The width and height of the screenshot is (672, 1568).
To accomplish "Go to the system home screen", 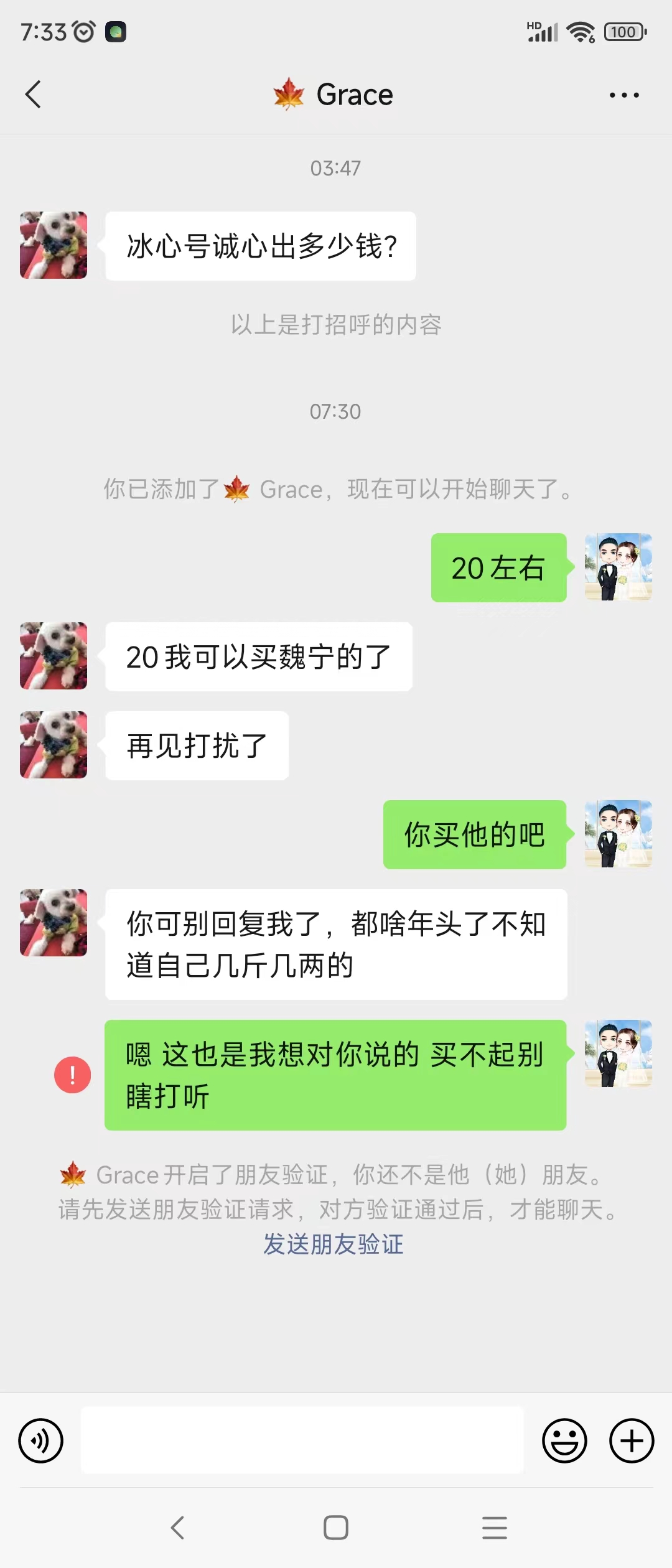I will (x=336, y=1528).
